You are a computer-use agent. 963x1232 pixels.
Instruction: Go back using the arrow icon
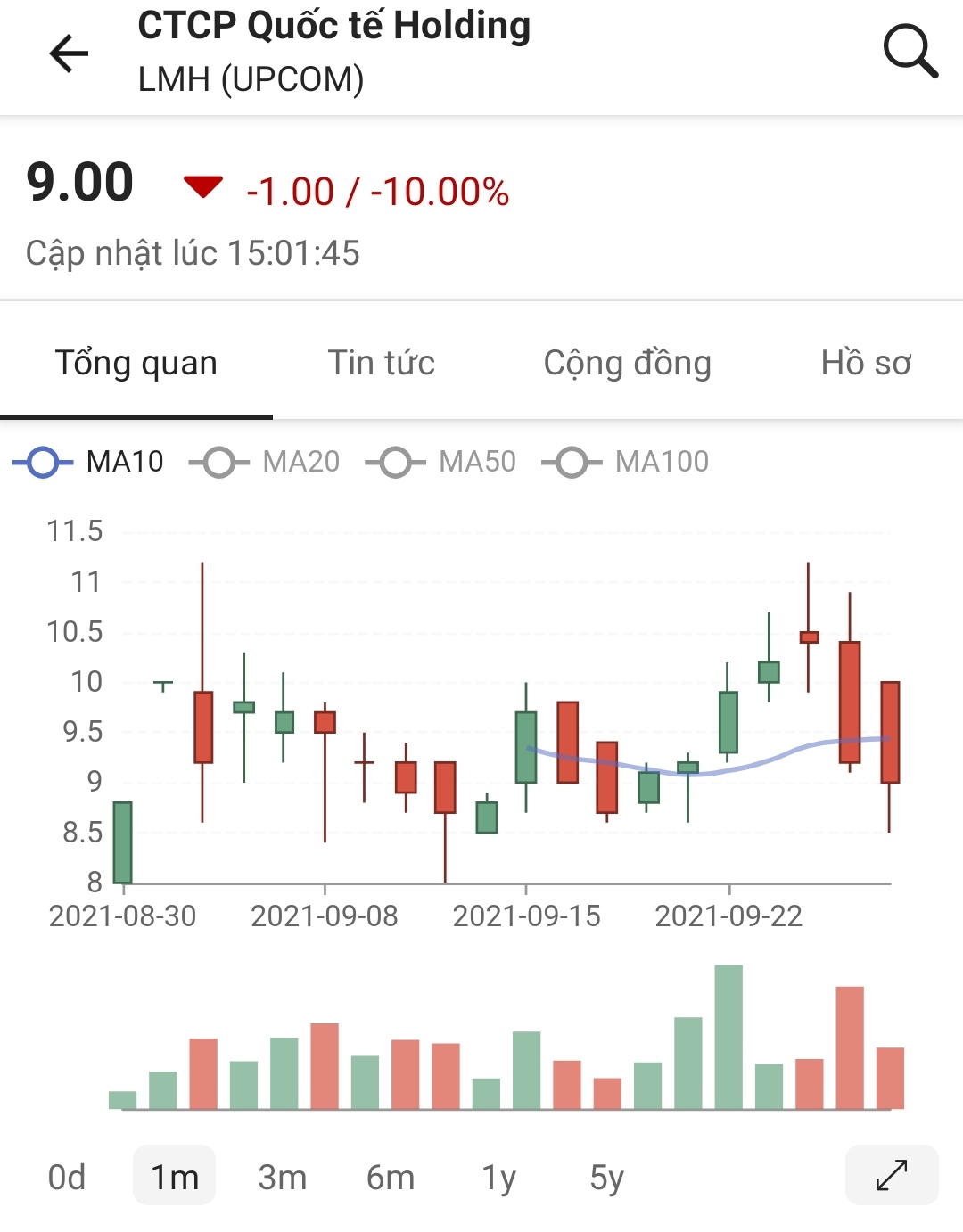(x=69, y=53)
